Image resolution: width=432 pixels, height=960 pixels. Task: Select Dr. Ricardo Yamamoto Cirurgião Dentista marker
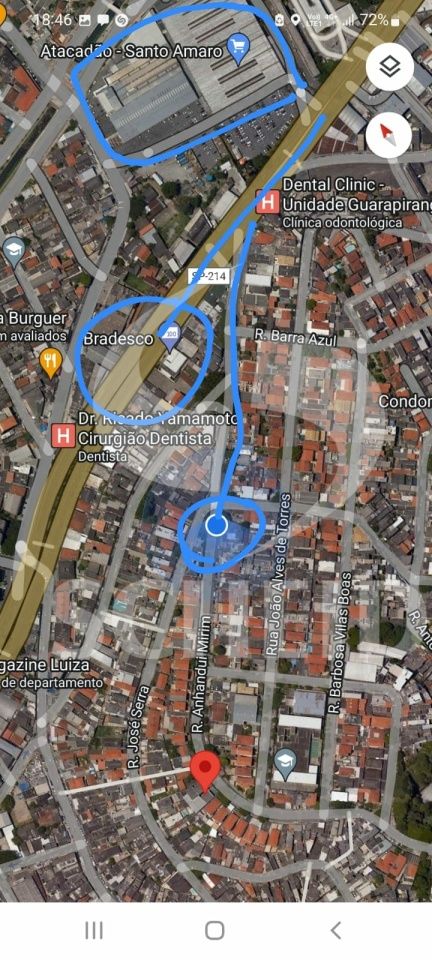[x=62, y=436]
